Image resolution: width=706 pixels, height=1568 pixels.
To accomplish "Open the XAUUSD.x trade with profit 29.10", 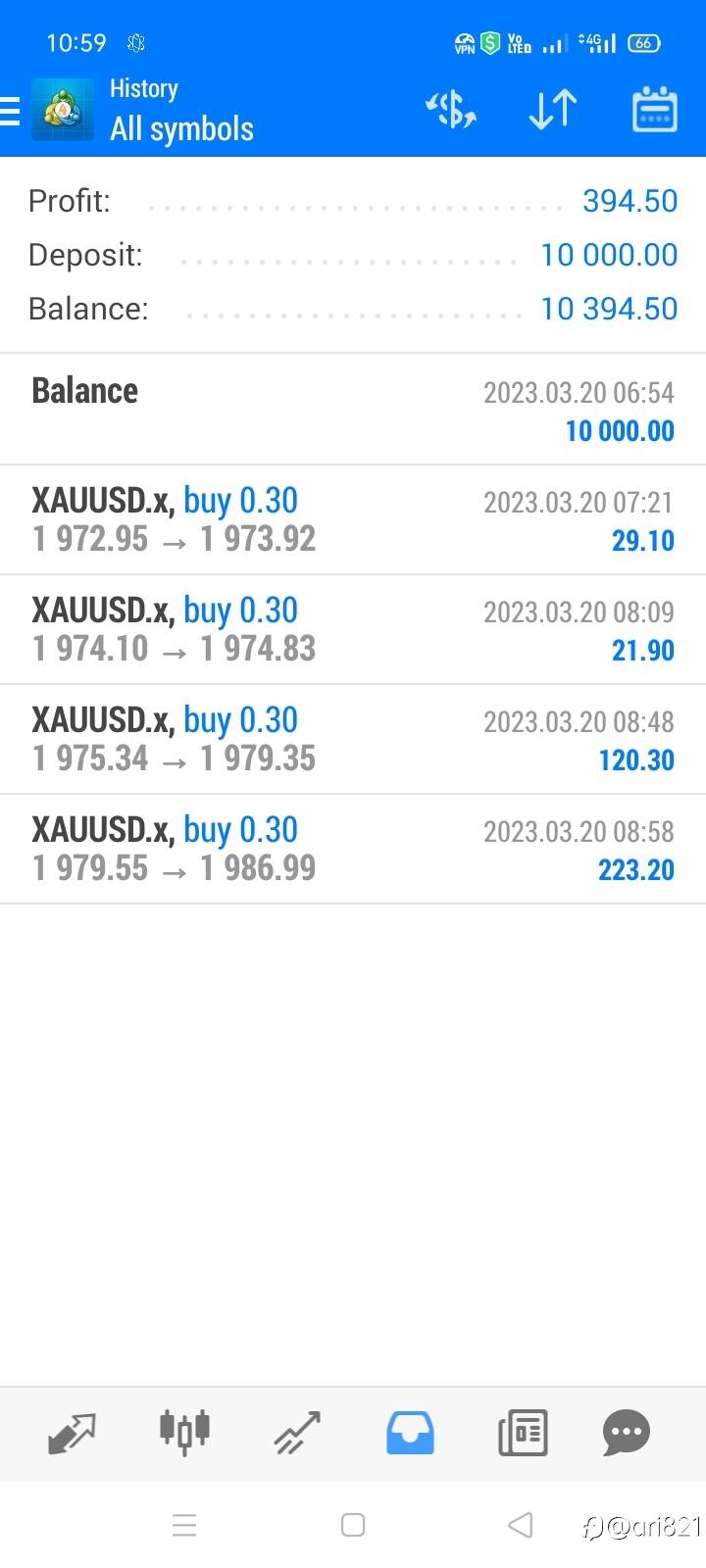I will tap(353, 519).
